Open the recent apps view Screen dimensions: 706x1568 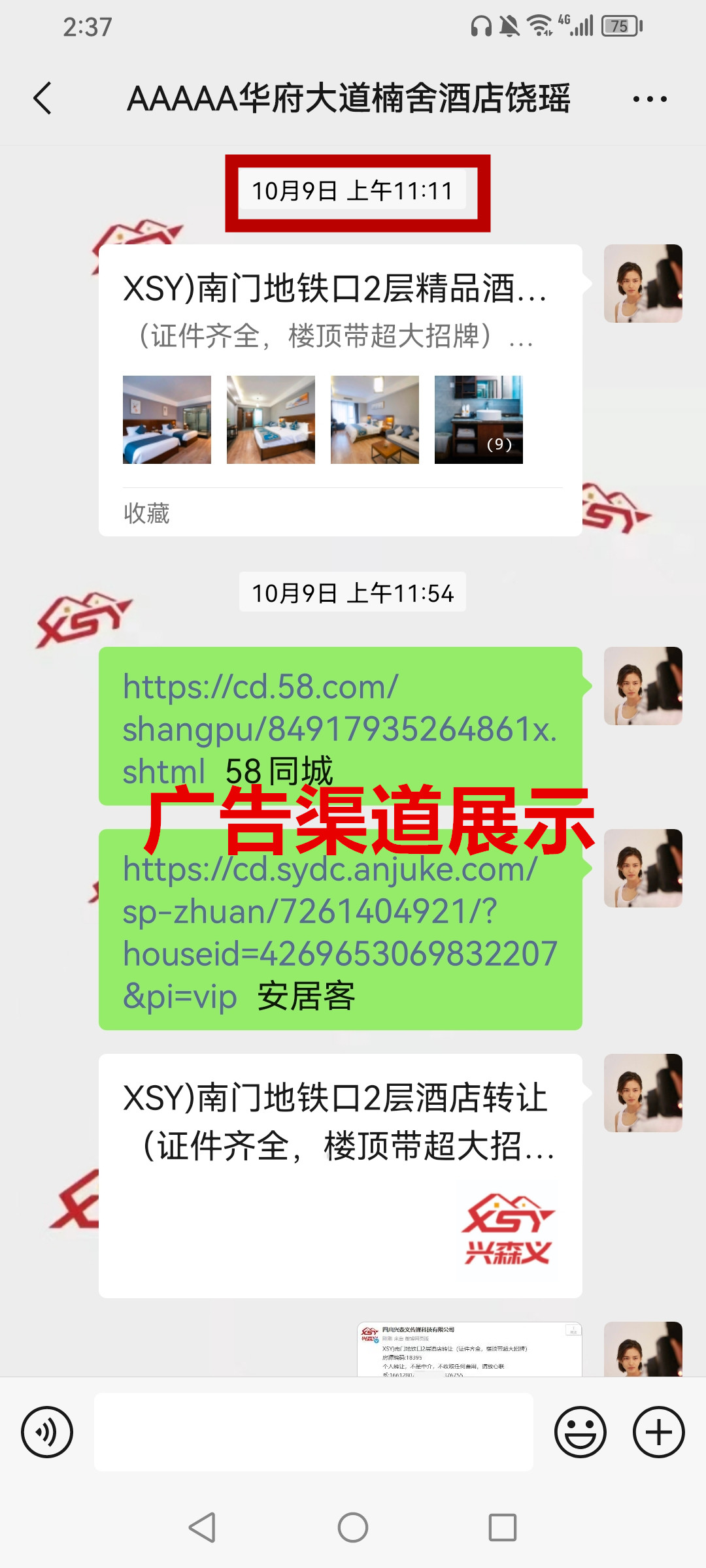click(x=502, y=1527)
